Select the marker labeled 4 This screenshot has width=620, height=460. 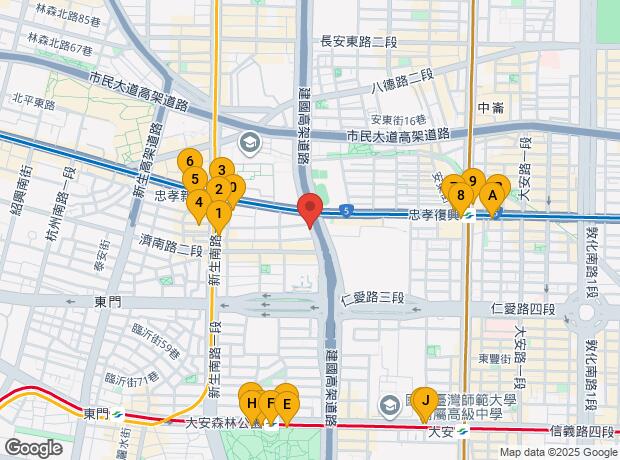[x=199, y=204]
